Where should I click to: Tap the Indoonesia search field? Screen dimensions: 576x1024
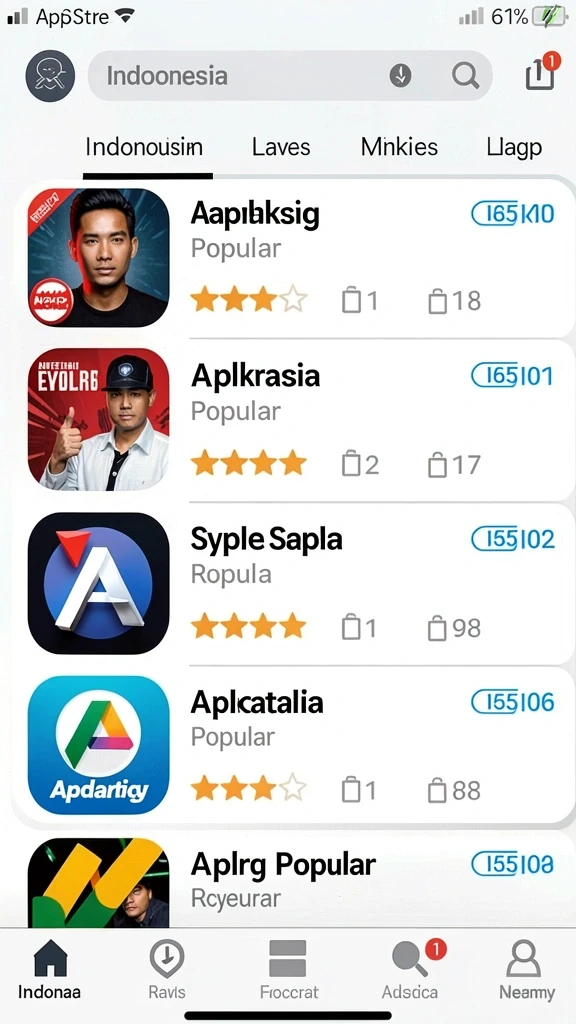point(290,76)
